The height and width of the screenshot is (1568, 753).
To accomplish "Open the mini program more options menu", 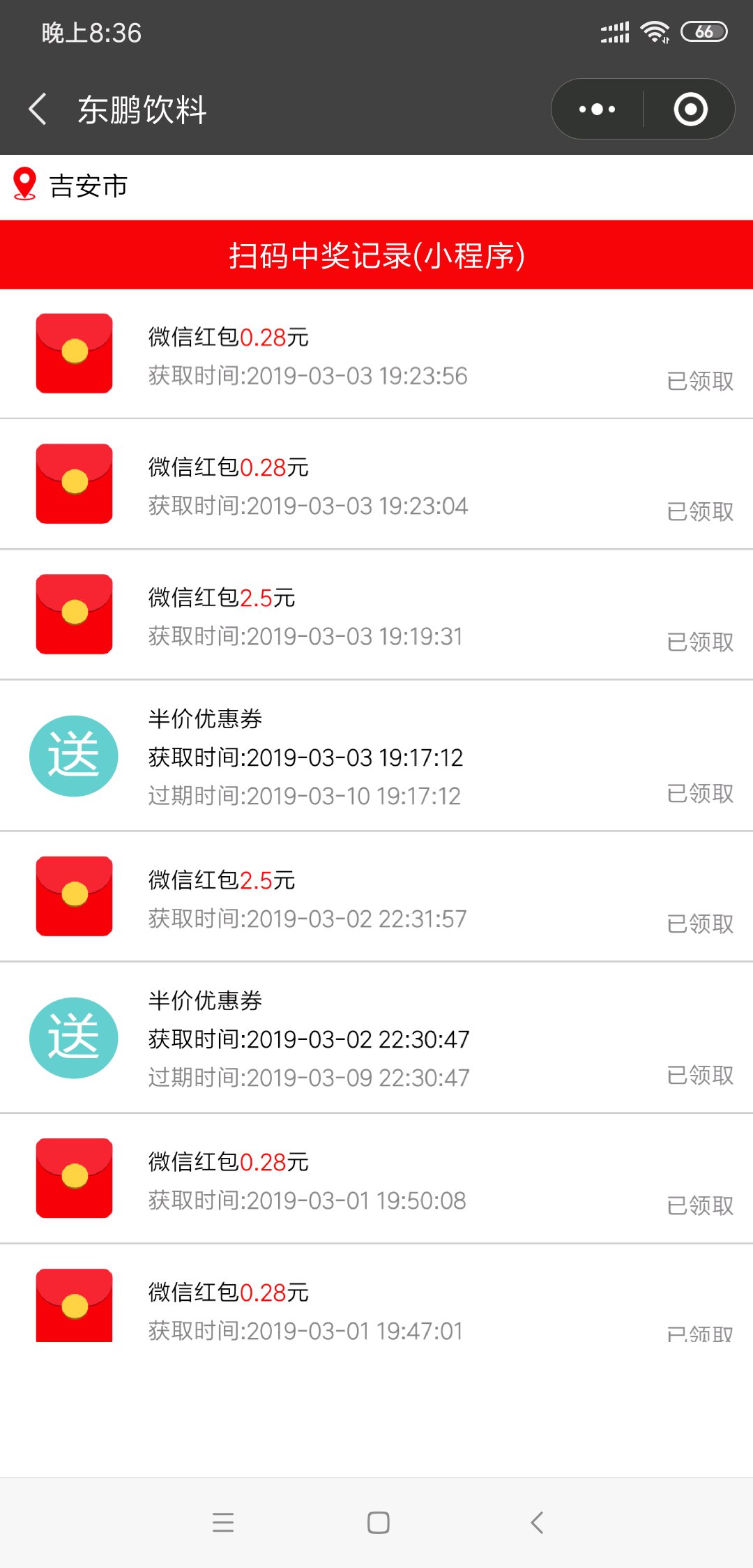I will tap(598, 110).
